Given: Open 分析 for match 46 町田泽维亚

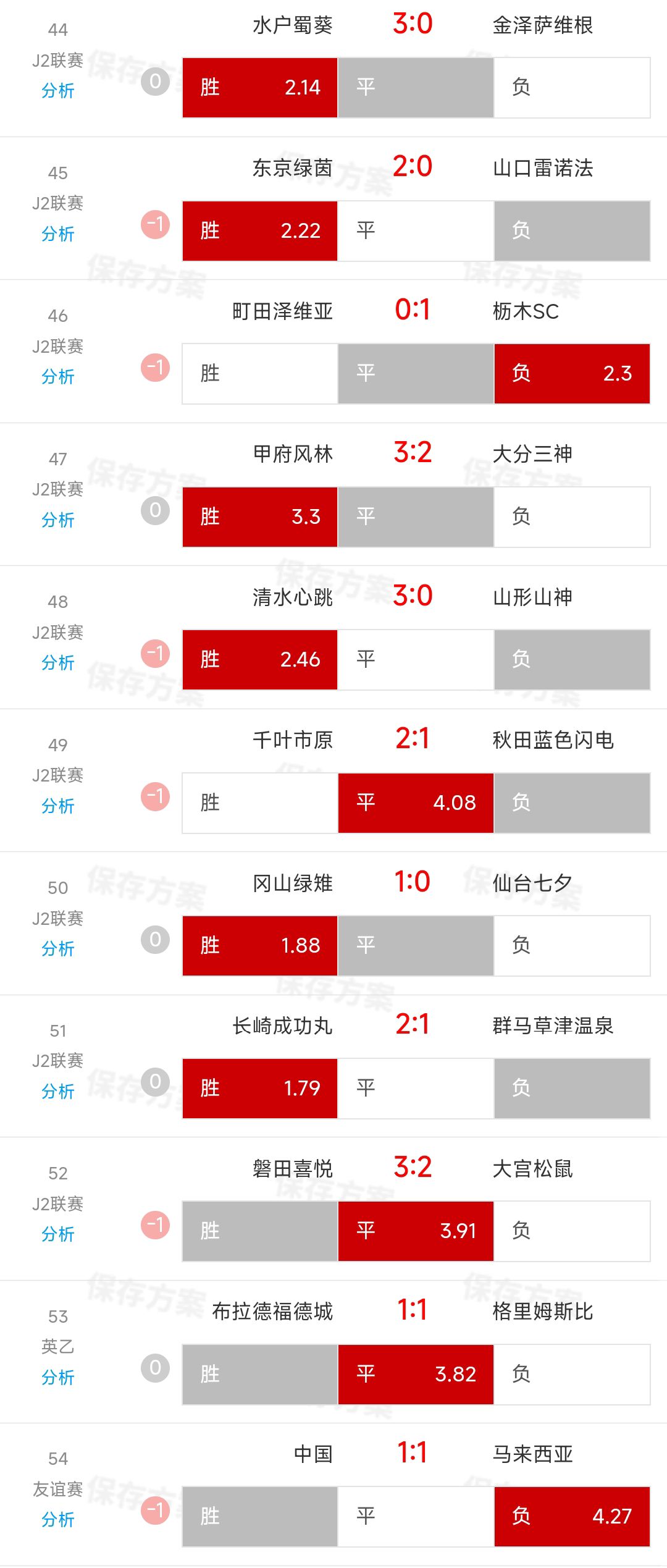Looking at the screenshot, I should pos(57,377).
